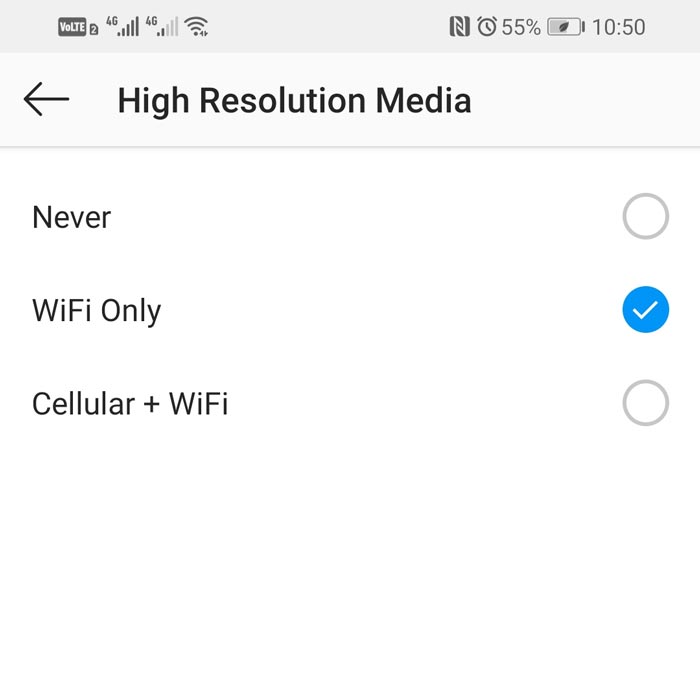This screenshot has width=700, height=700.
Task: Select Cellular + WiFi option
Action: pyautogui.click(x=645, y=403)
